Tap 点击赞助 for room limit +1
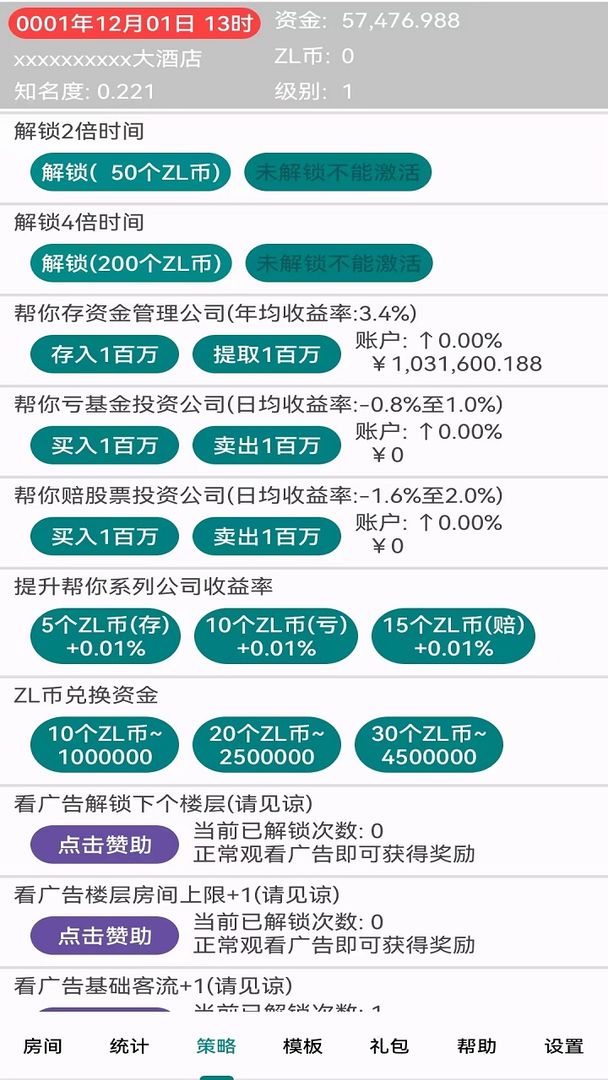Screen dimensions: 608x1080 [104, 936]
